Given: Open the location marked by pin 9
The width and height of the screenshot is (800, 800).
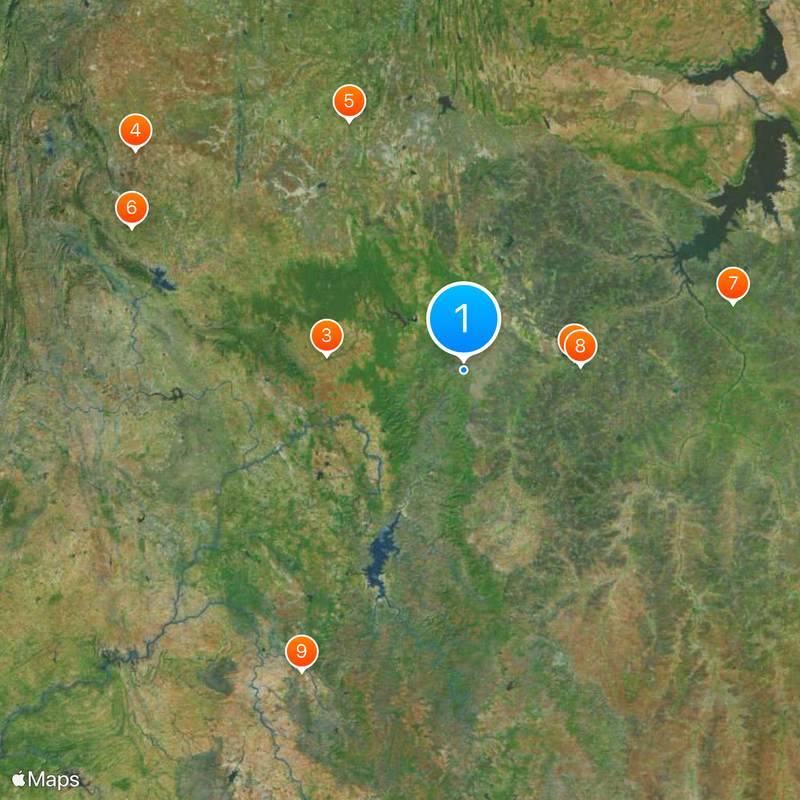Looking at the screenshot, I should pos(301,651).
